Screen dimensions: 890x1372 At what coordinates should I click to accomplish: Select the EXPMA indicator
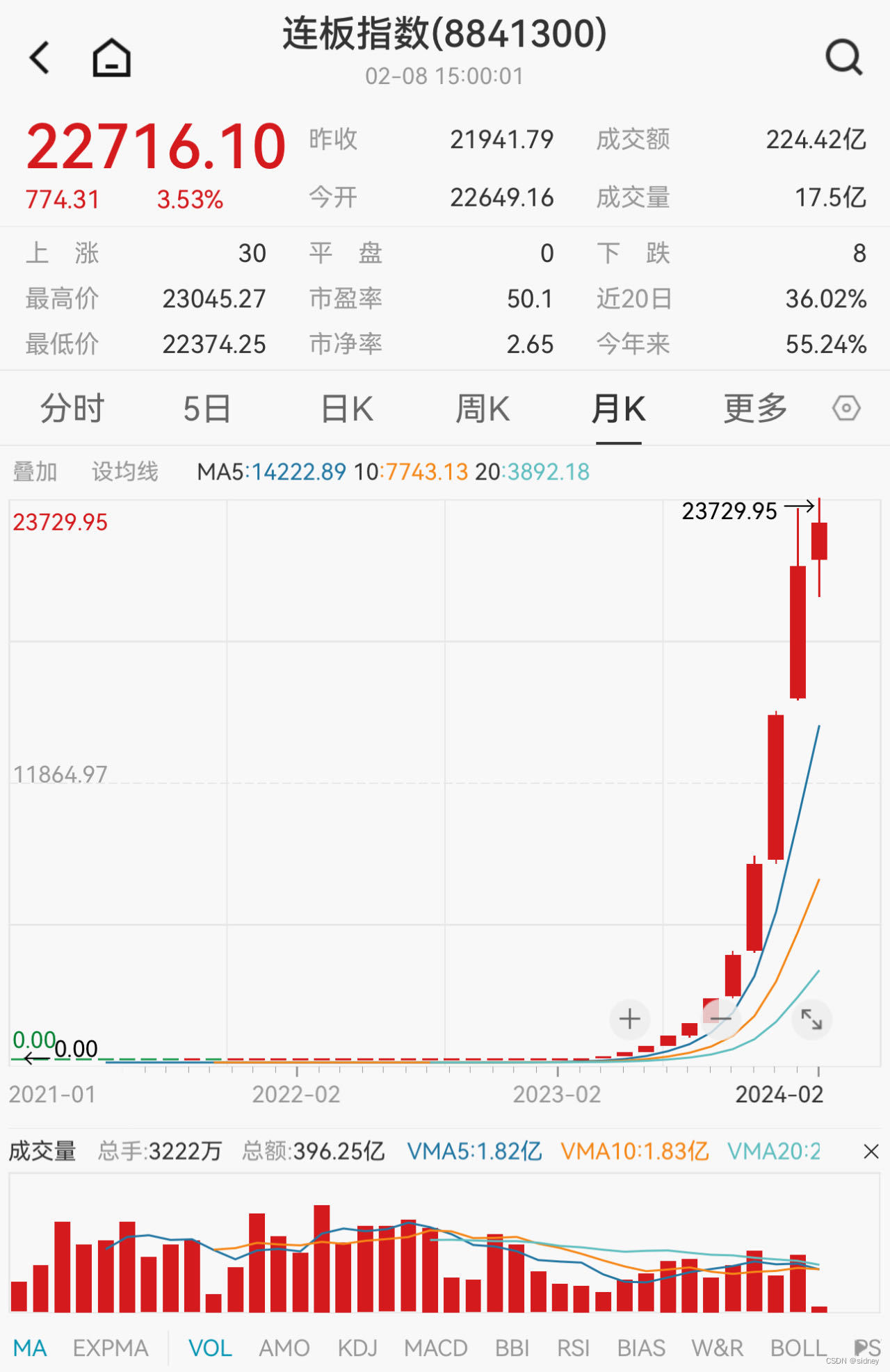pos(111,1348)
